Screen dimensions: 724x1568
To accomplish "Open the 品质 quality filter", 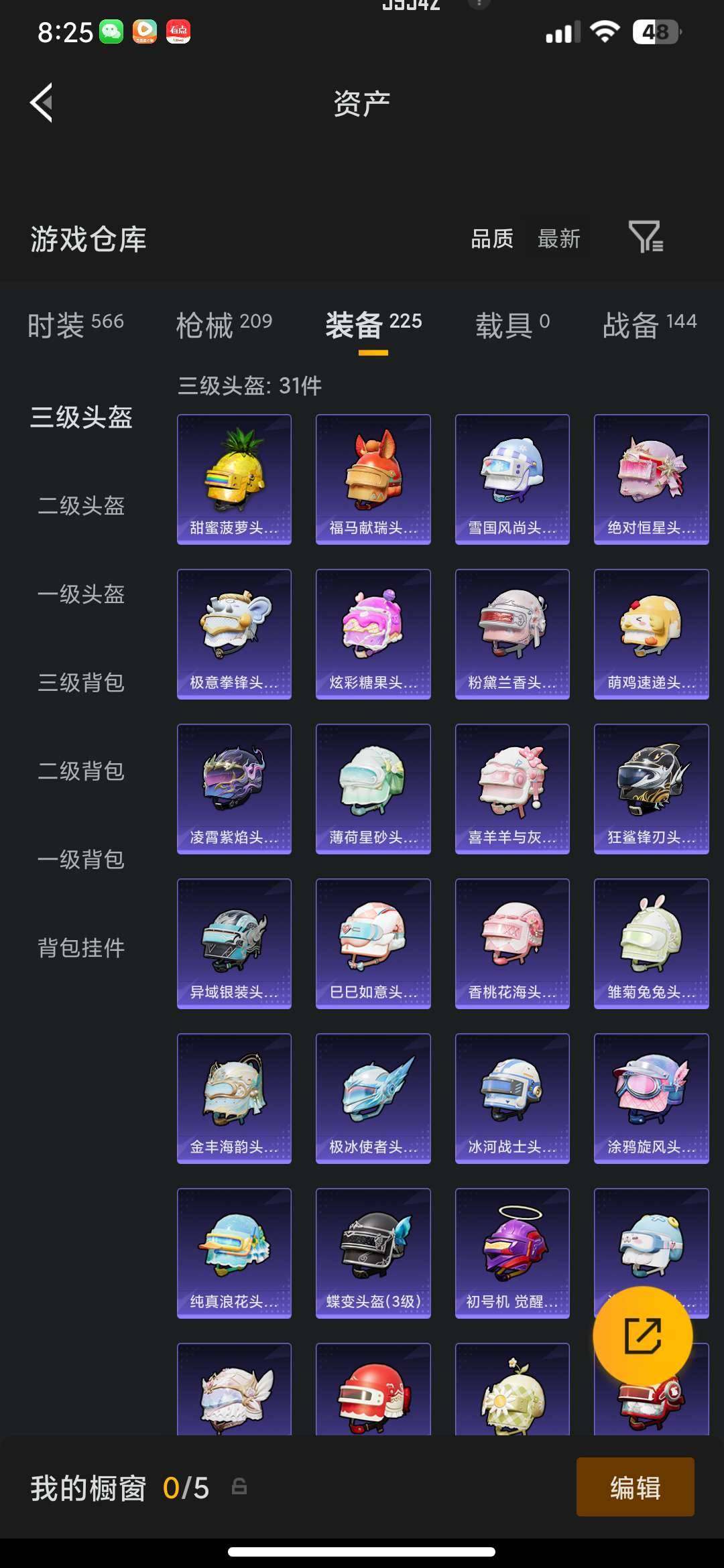I will [x=491, y=239].
